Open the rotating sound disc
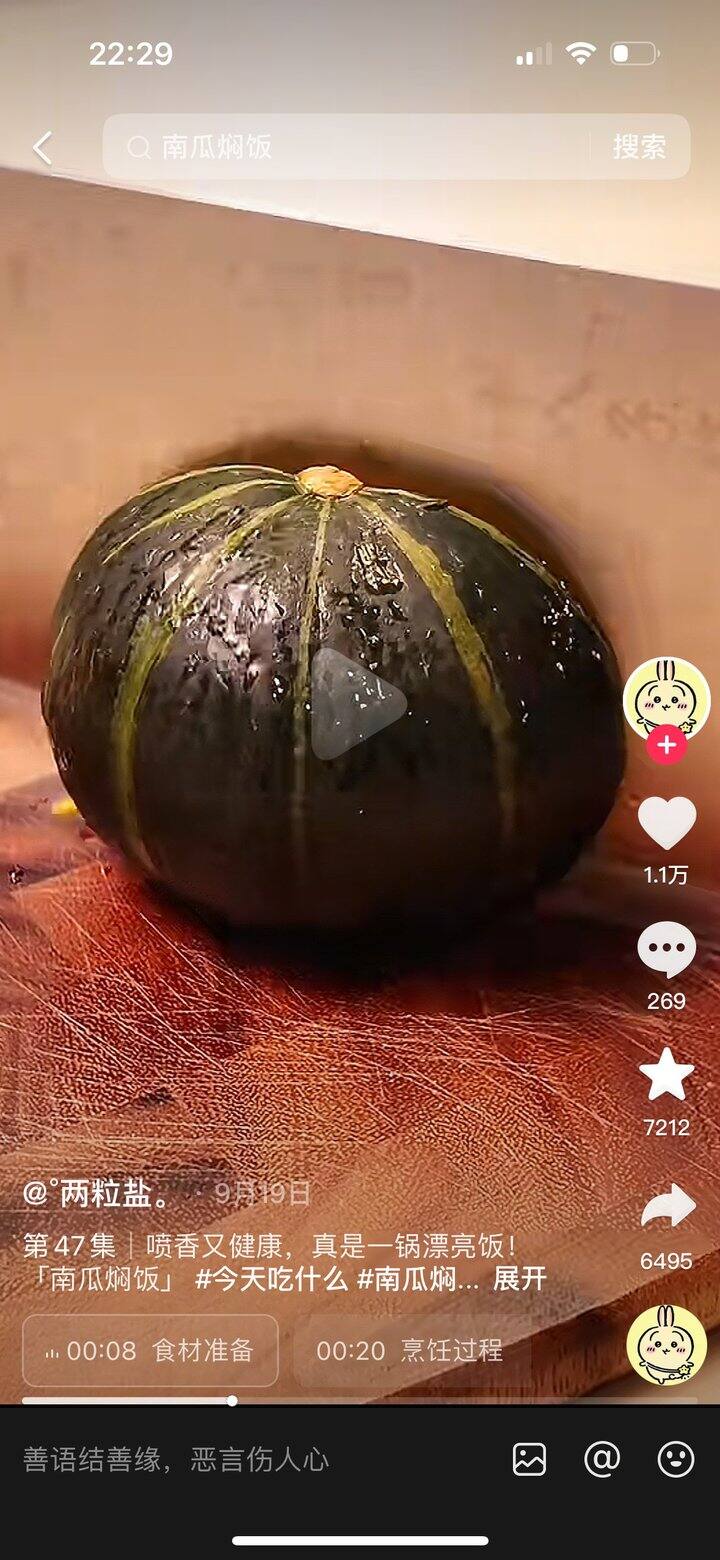720x1560 pixels. coord(666,1344)
